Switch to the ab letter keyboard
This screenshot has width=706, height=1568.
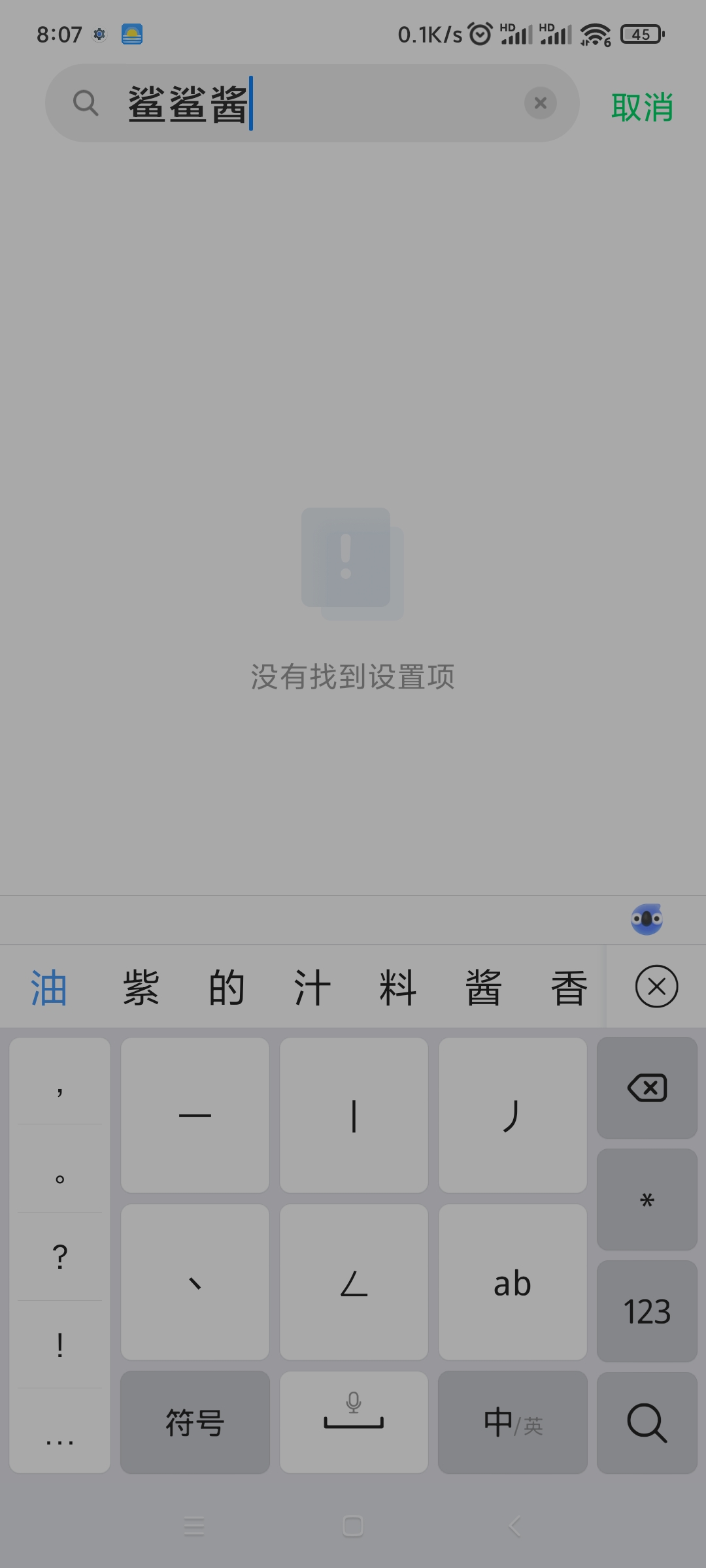(513, 1282)
